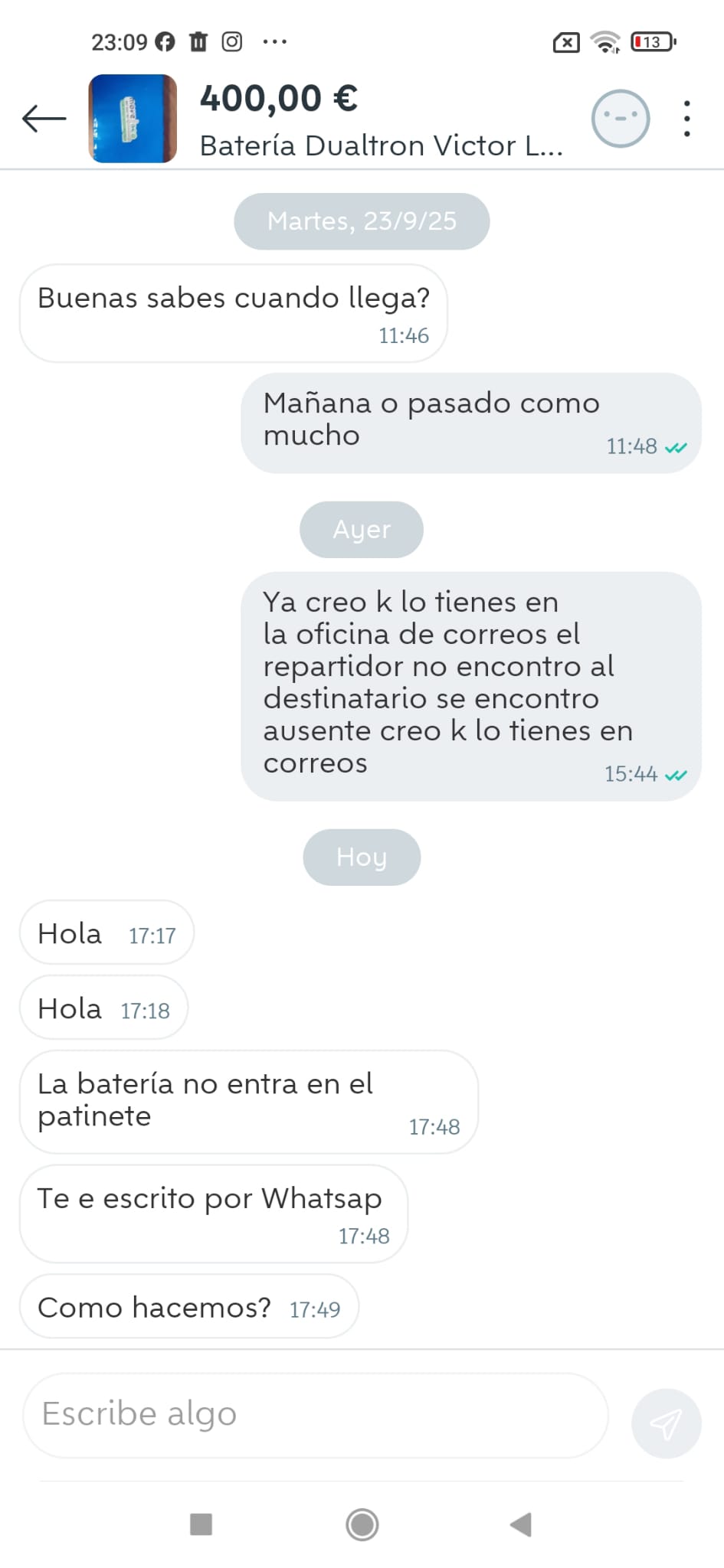Open the Batería Dualtron Victor listing title
The height and width of the screenshot is (1568, 724).
(381, 145)
